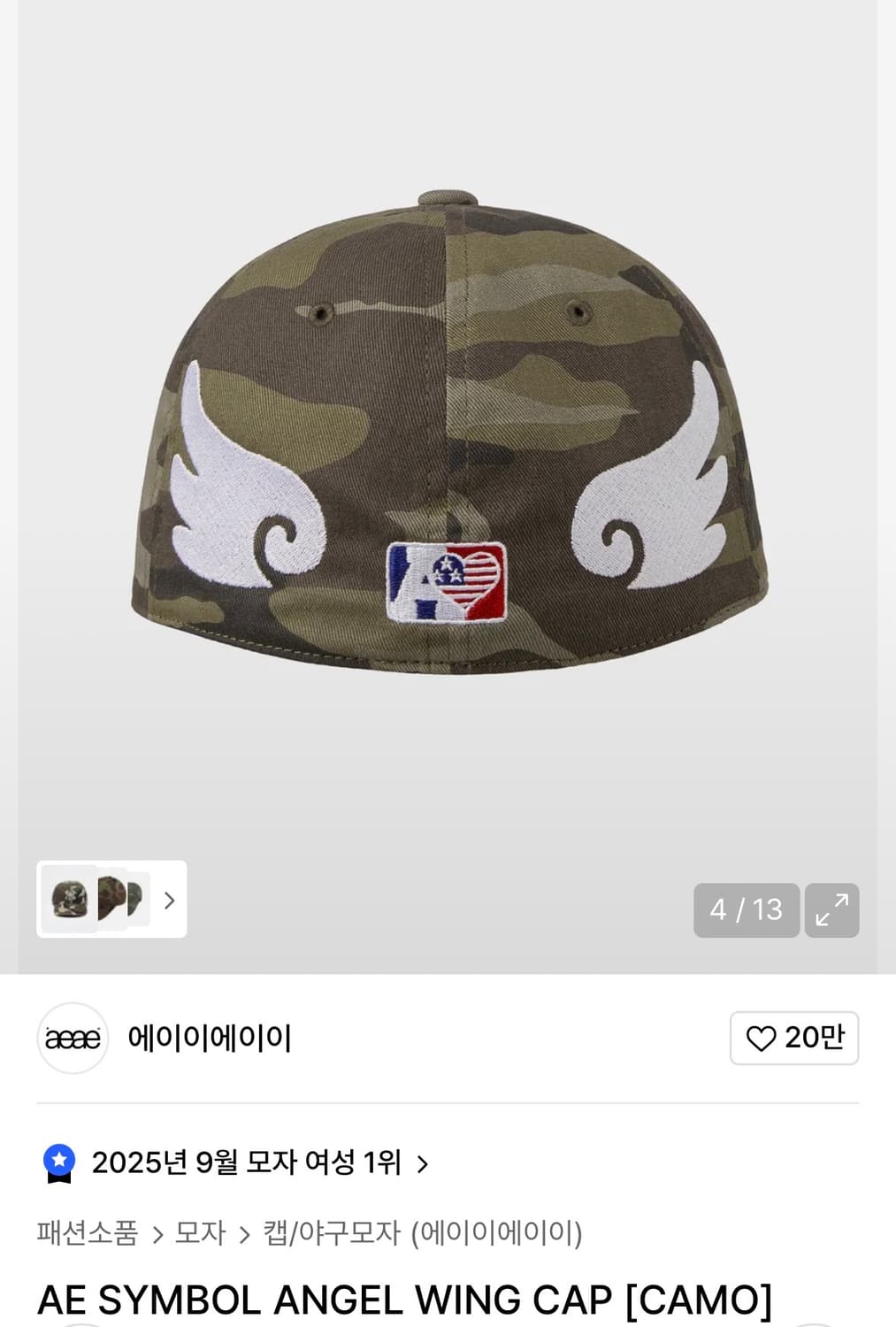Click the breadcrumb chevron after 패션소품

coord(159,1233)
